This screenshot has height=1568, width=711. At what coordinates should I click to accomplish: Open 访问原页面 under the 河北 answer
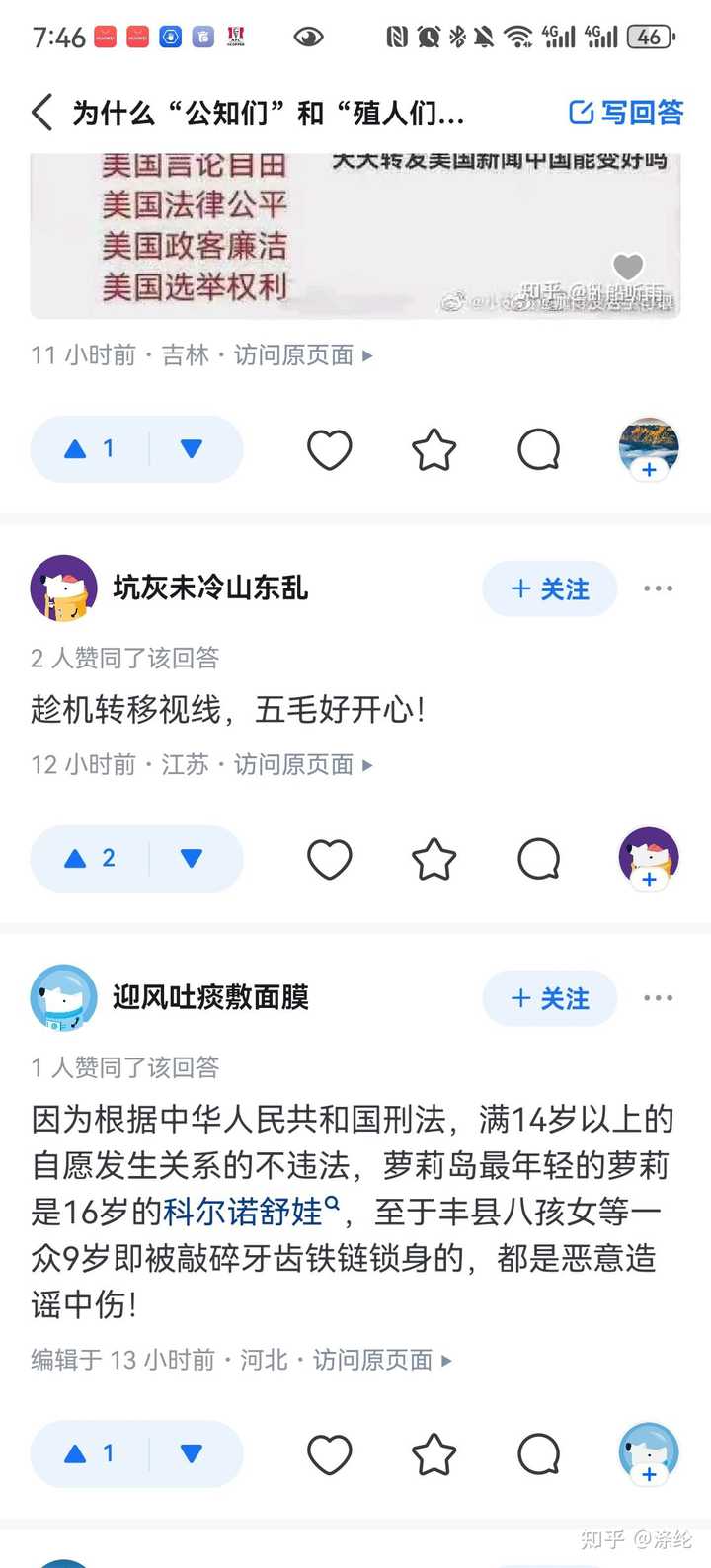click(x=381, y=1361)
